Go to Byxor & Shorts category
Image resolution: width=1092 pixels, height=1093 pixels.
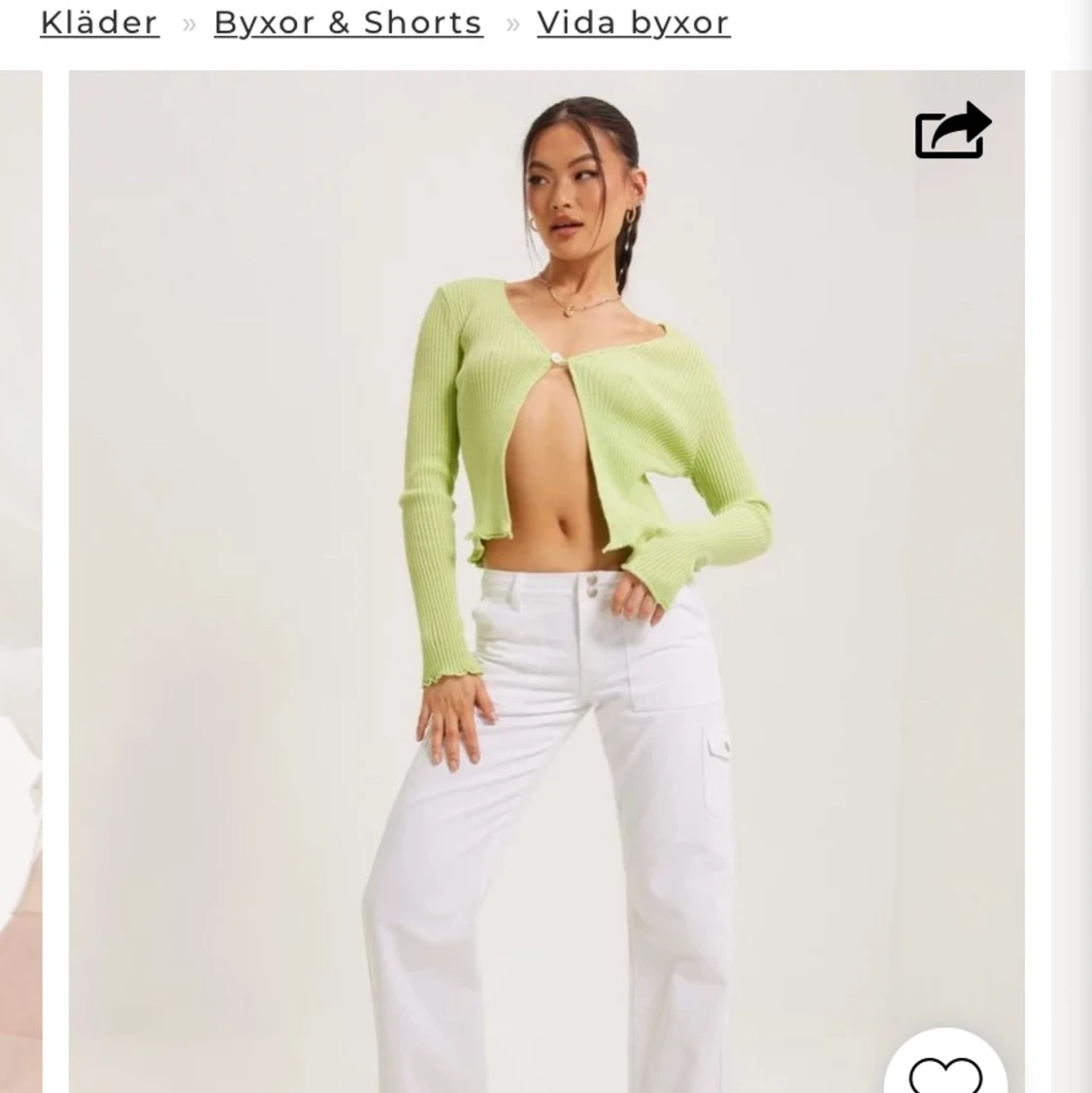(x=347, y=22)
